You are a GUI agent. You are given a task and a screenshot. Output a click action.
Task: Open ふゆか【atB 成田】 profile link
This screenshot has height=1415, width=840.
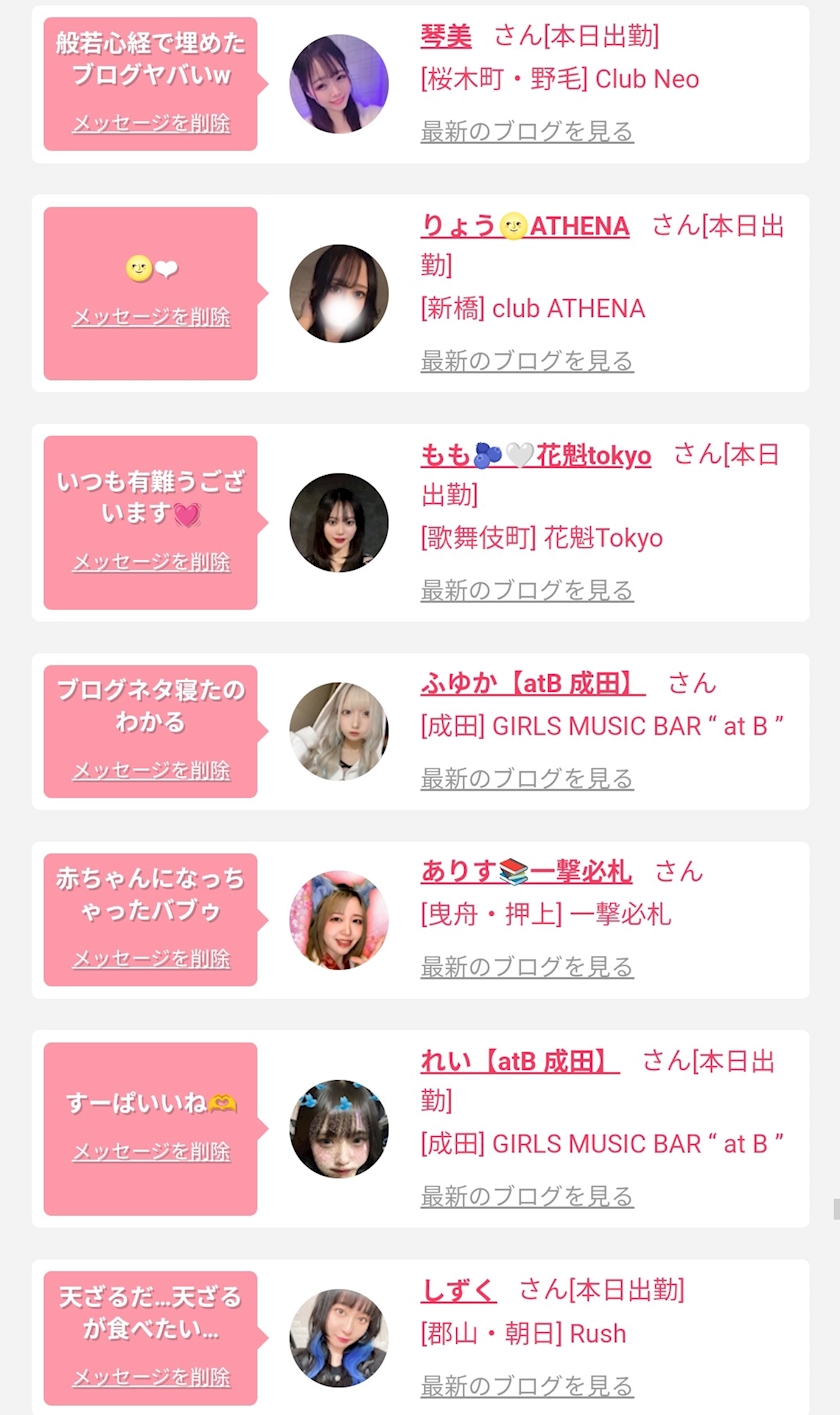(533, 683)
